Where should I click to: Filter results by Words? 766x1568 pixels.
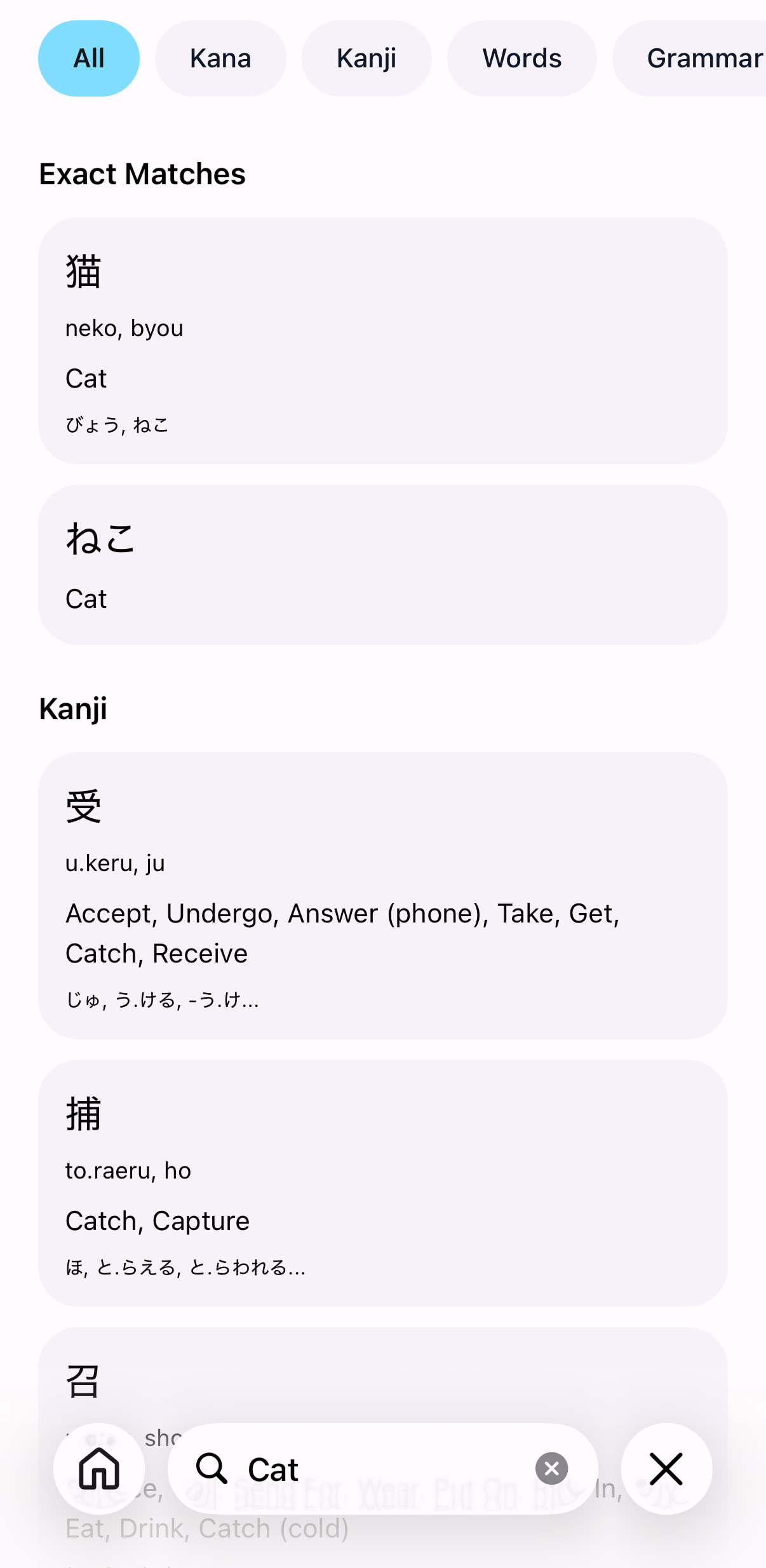(x=522, y=58)
